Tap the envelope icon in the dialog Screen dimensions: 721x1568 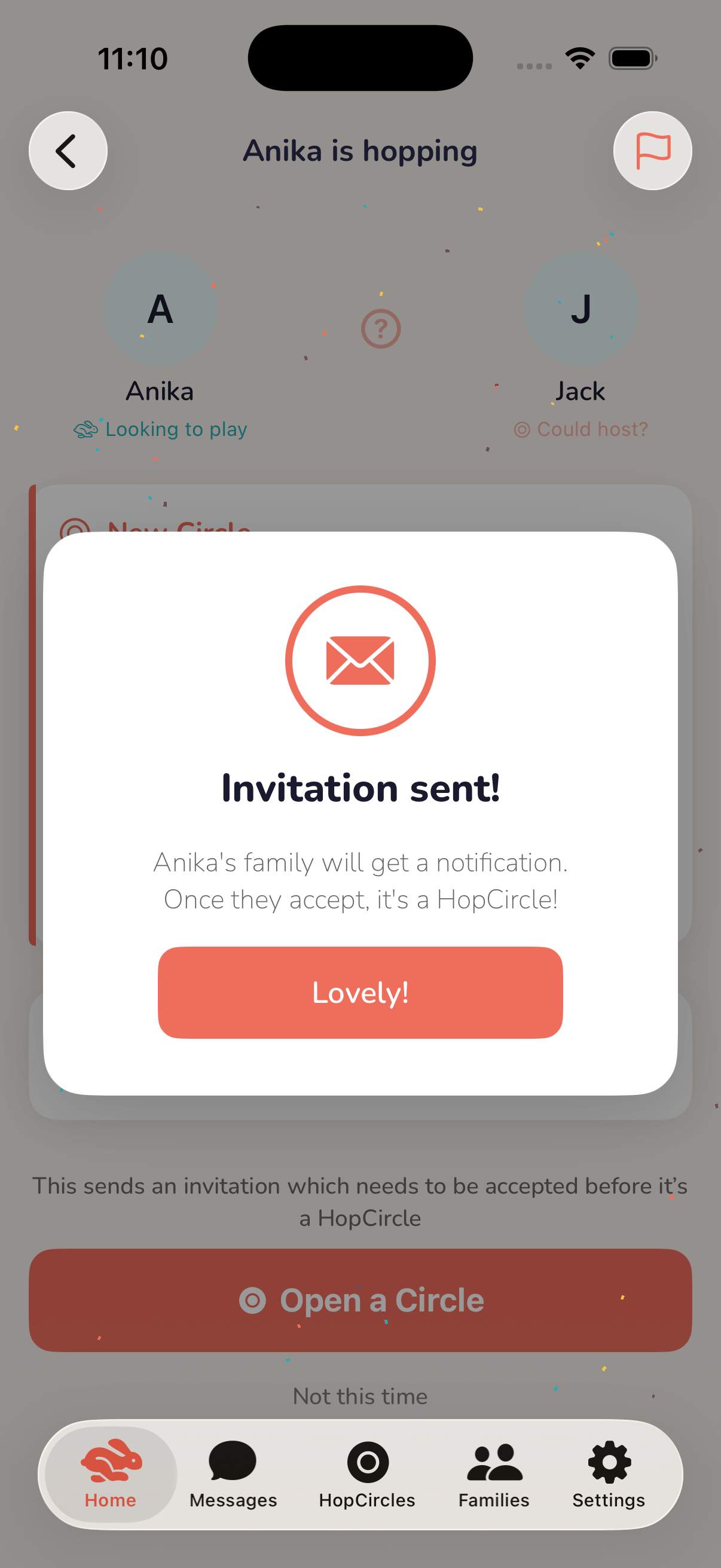pyautogui.click(x=360, y=661)
